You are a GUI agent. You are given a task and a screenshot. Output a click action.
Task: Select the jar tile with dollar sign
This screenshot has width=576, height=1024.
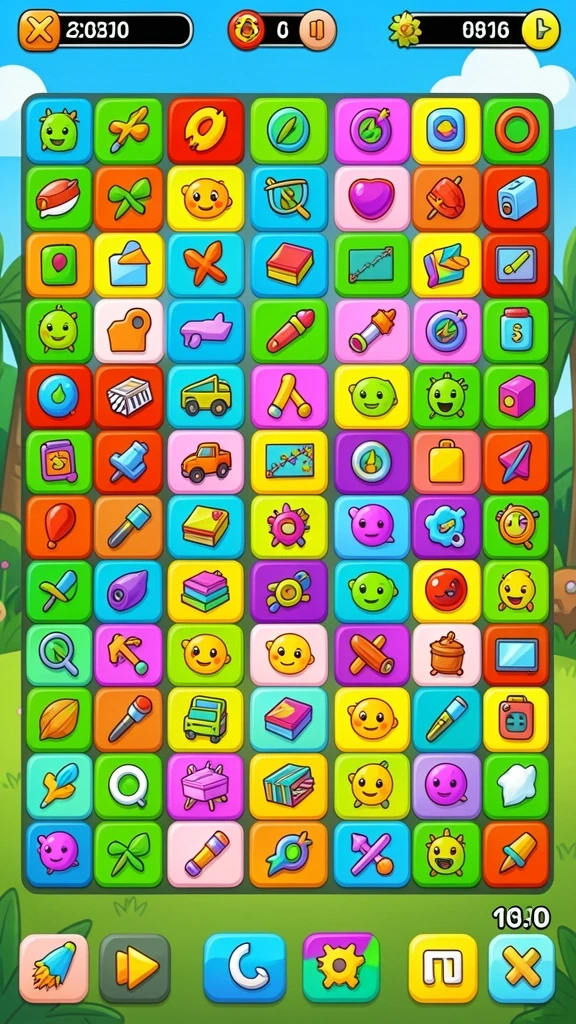pyautogui.click(x=517, y=330)
